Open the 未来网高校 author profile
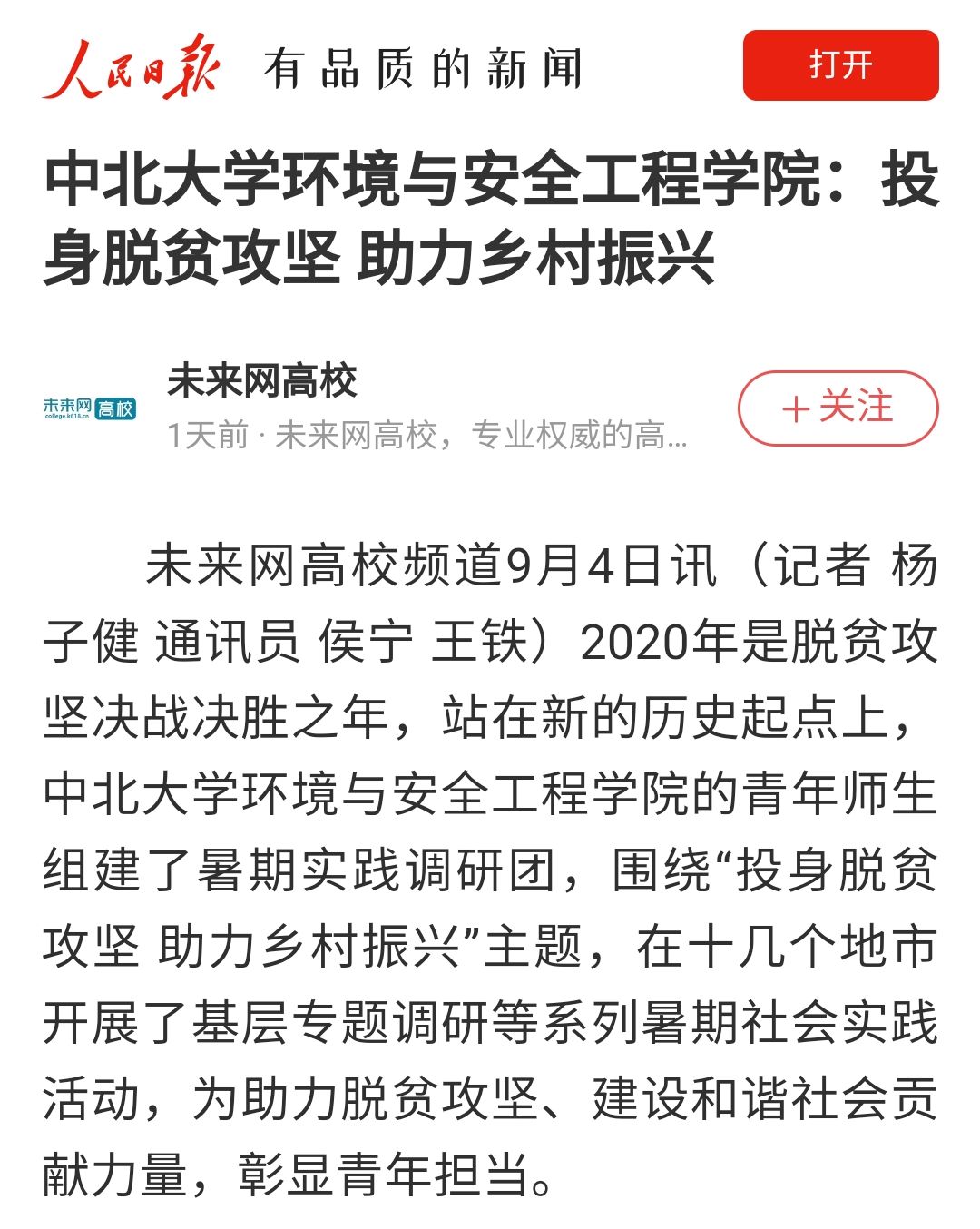 pos(263,381)
